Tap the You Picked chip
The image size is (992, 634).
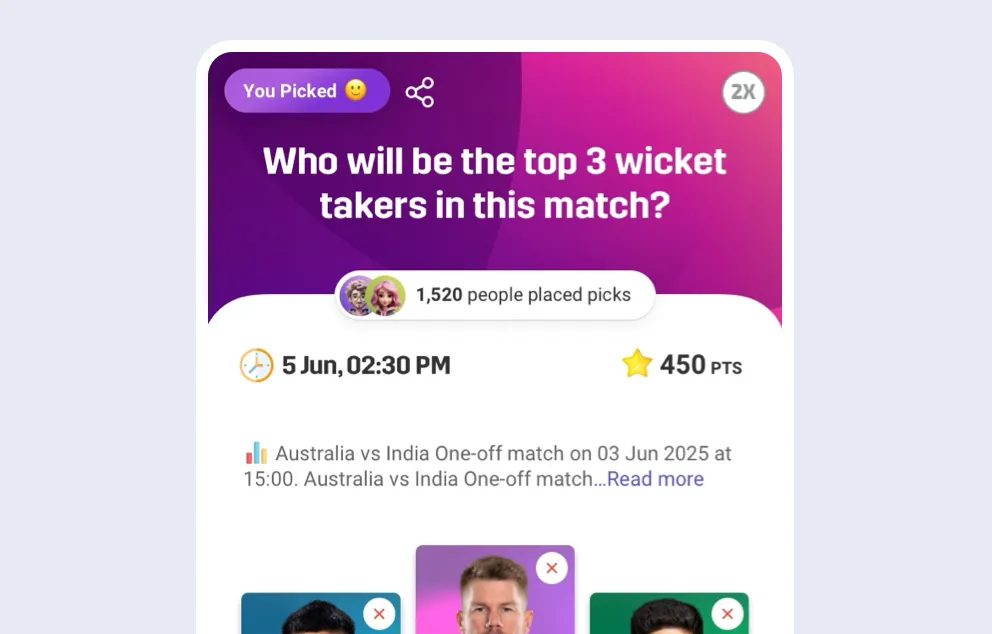306,91
